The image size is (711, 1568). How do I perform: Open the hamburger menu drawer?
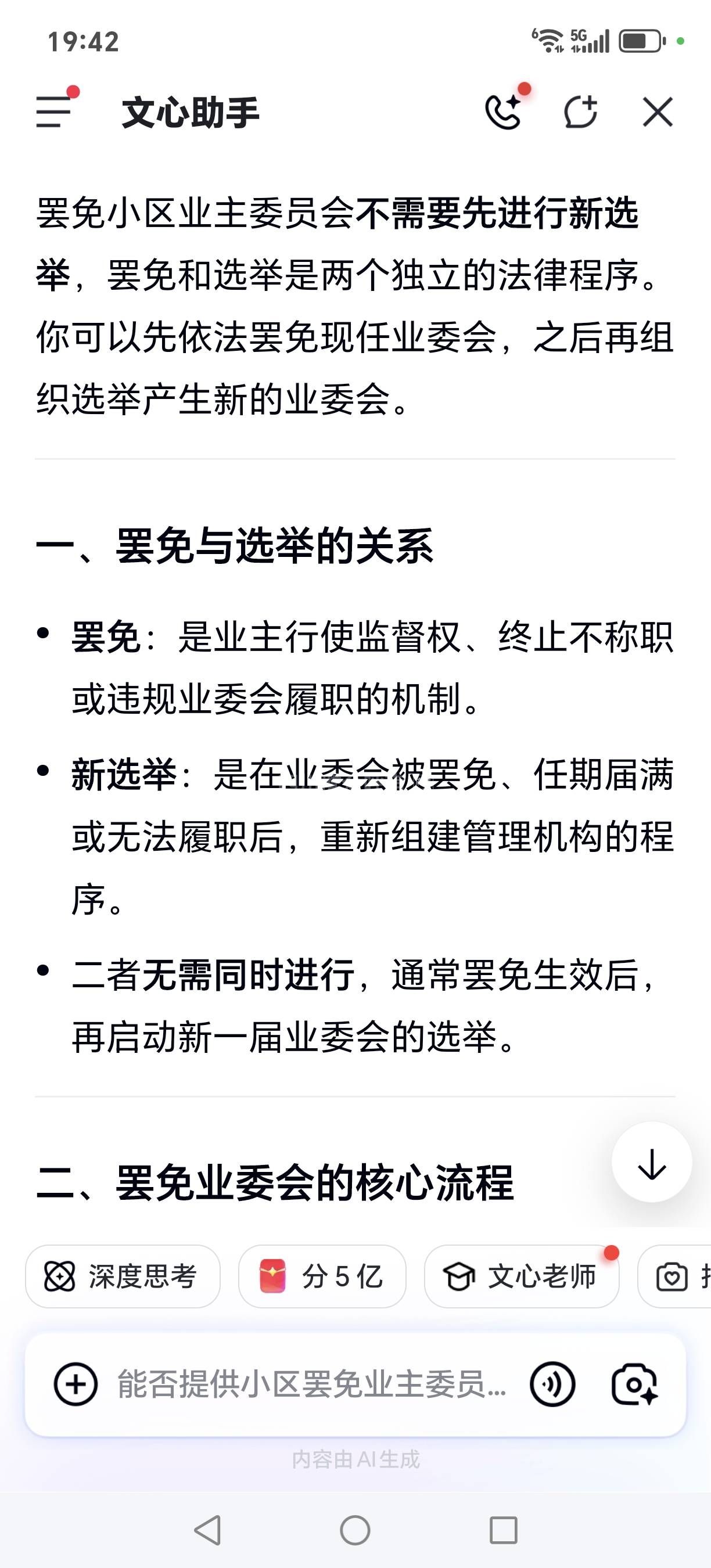tap(53, 112)
